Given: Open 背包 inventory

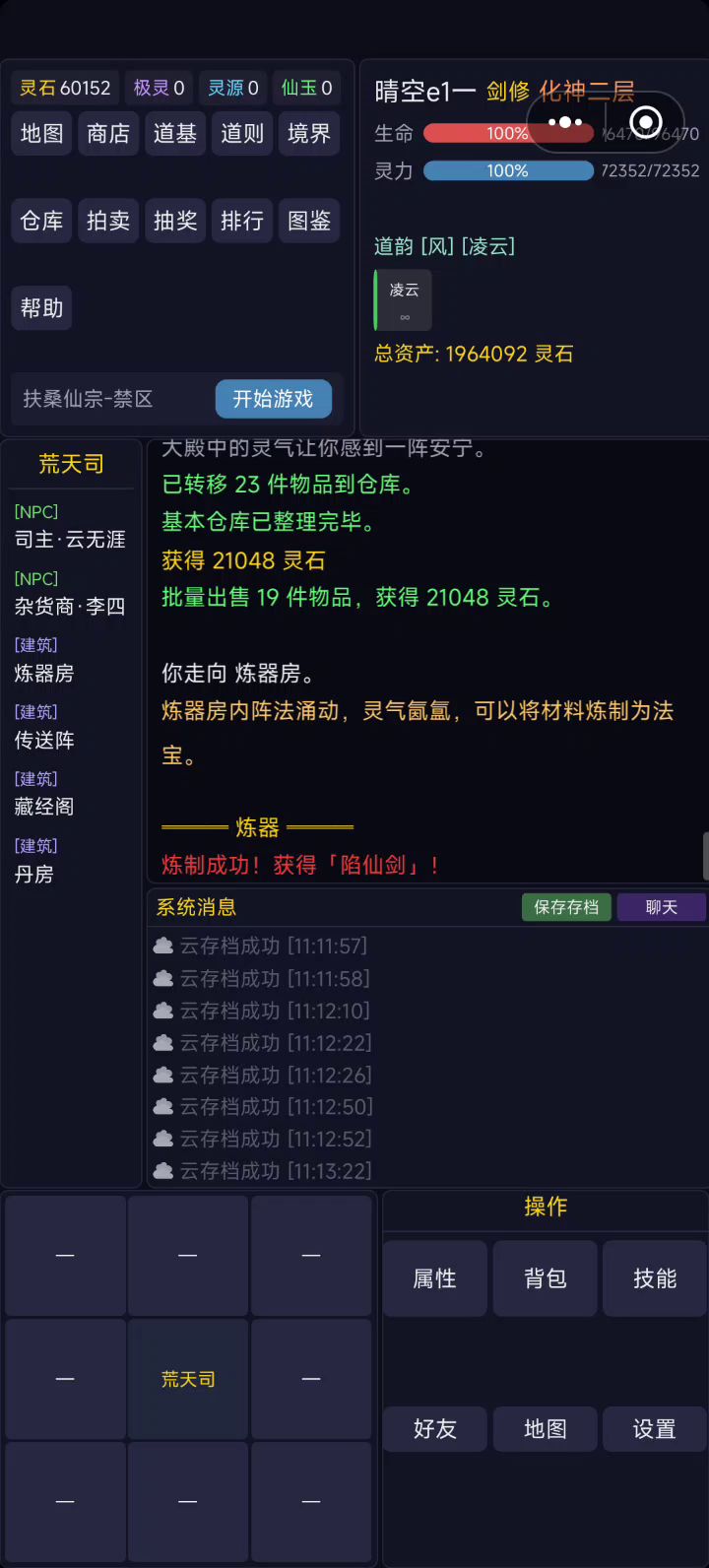Looking at the screenshot, I should pos(545,1278).
